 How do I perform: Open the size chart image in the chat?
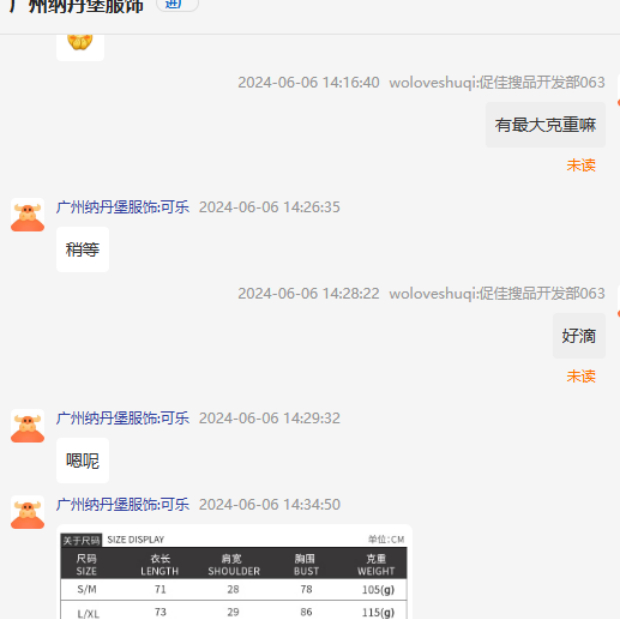[x=234, y=574]
